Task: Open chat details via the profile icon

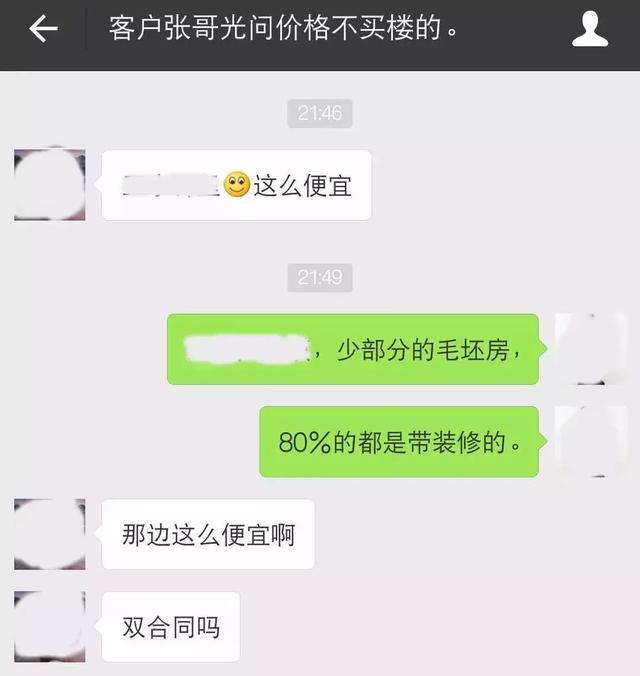Action: pos(589,30)
